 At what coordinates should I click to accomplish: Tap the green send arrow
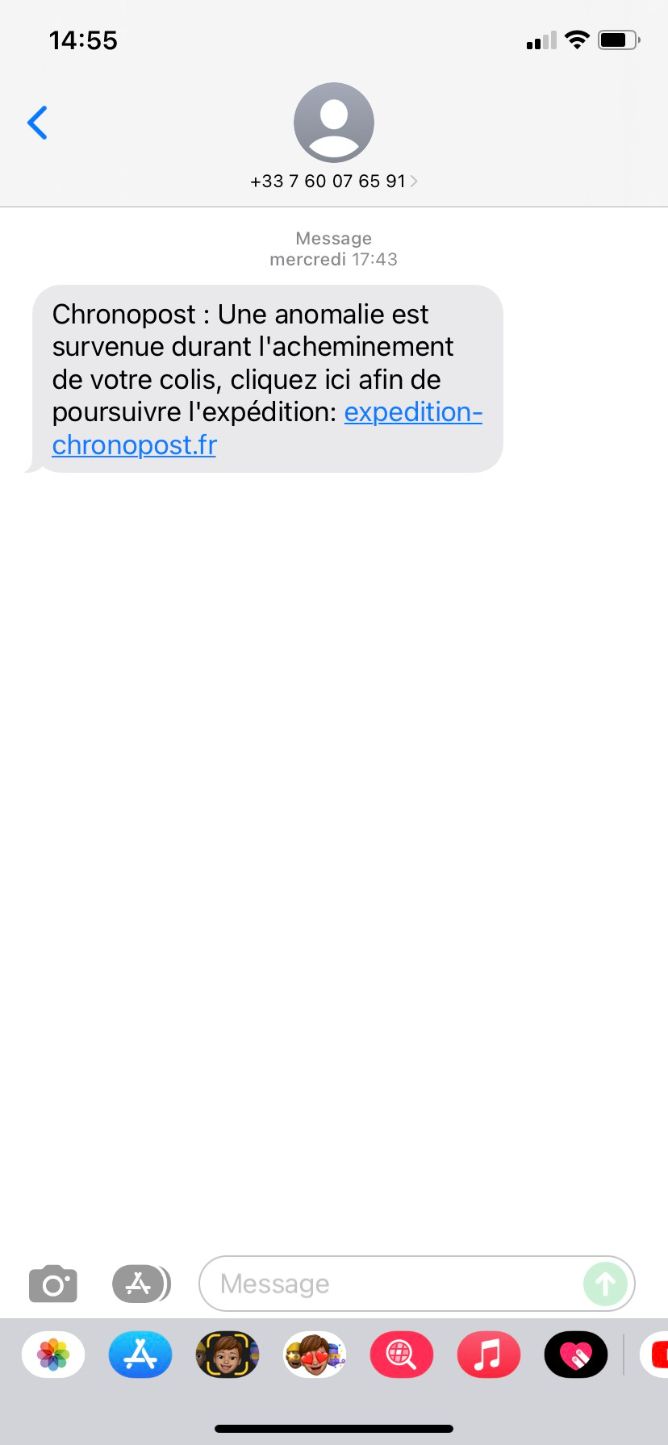[606, 1283]
